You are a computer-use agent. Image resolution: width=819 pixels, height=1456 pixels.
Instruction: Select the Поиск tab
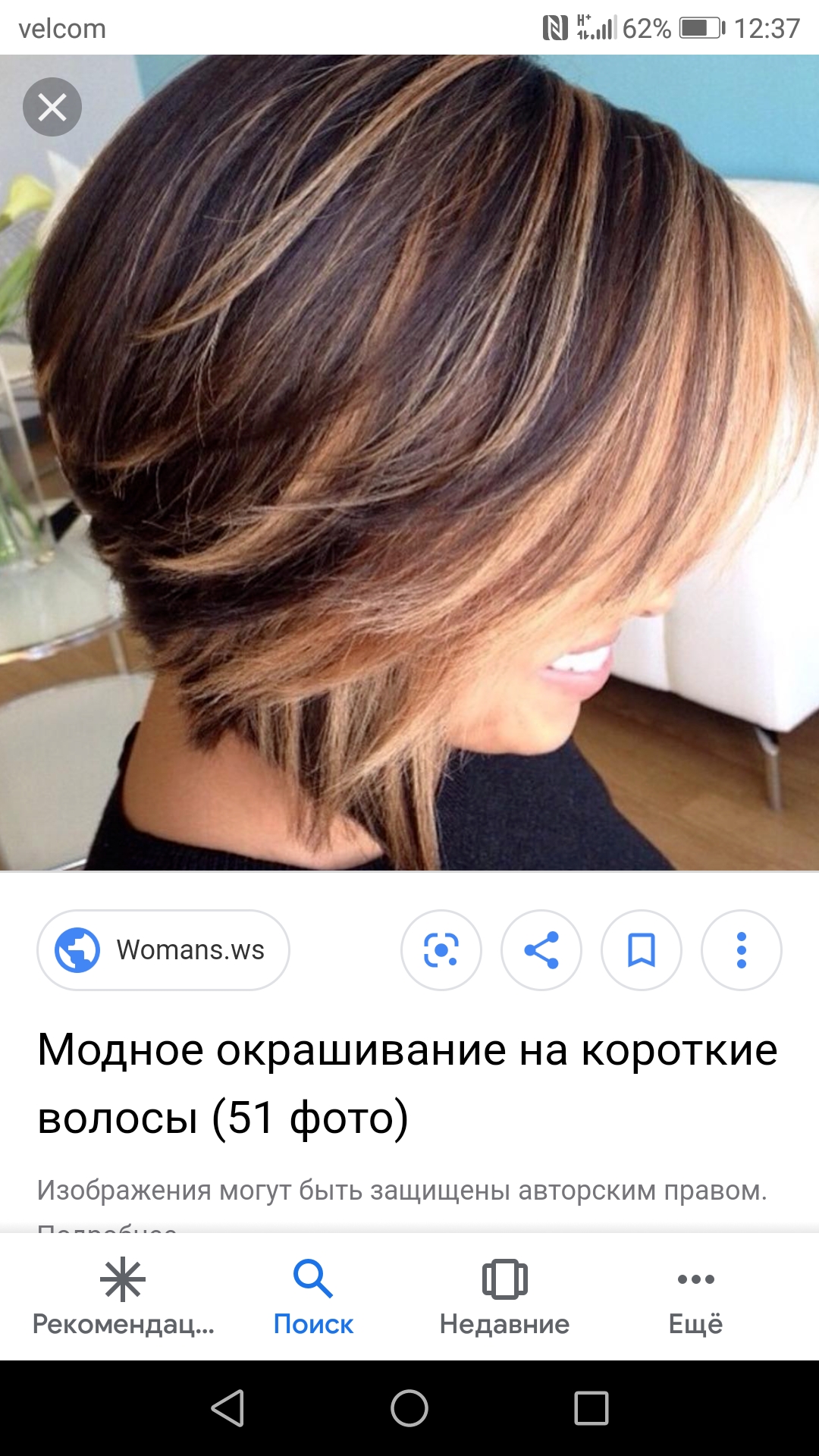click(x=313, y=1297)
